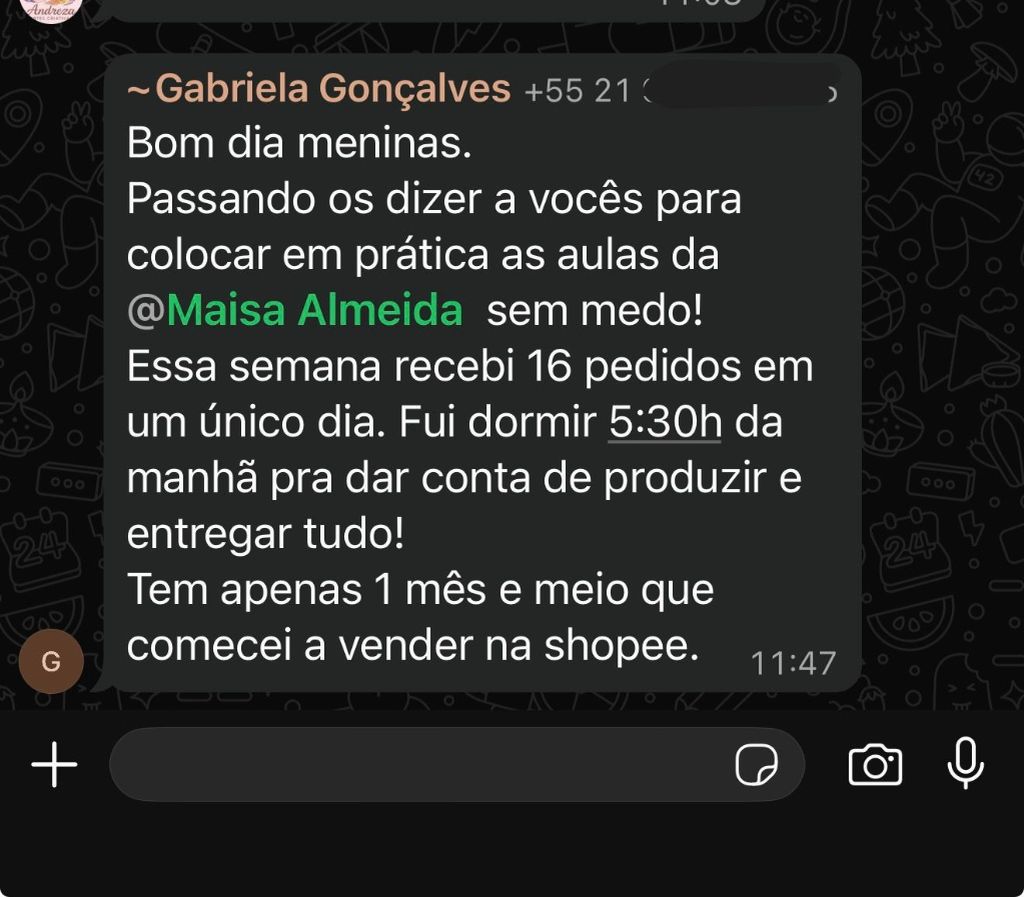Open the attachment plus menu
The height and width of the screenshot is (897, 1024).
[54, 766]
